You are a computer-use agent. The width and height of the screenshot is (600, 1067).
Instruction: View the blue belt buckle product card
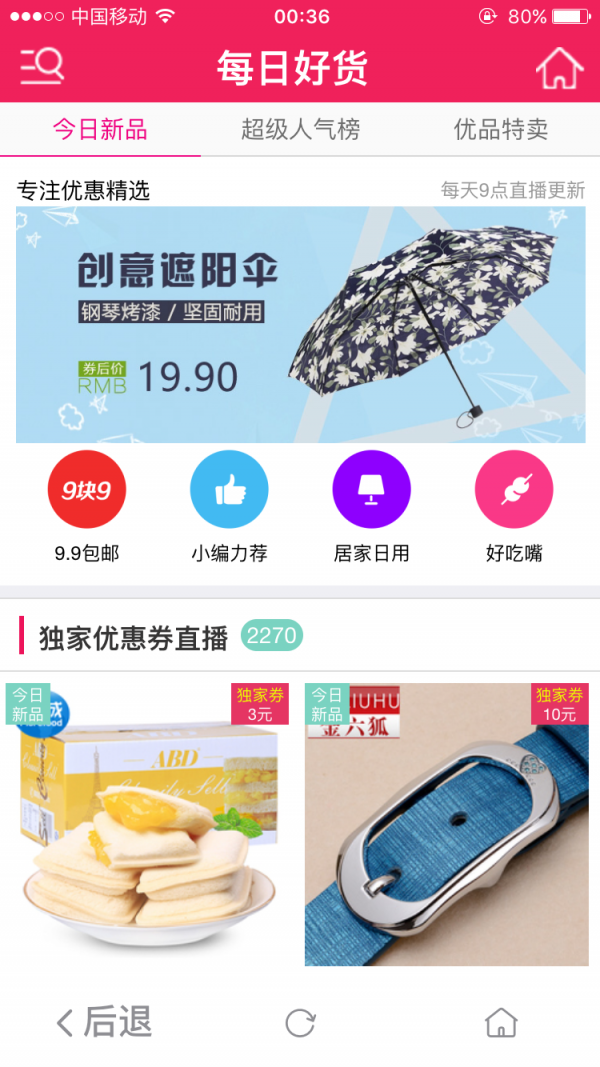point(446,824)
